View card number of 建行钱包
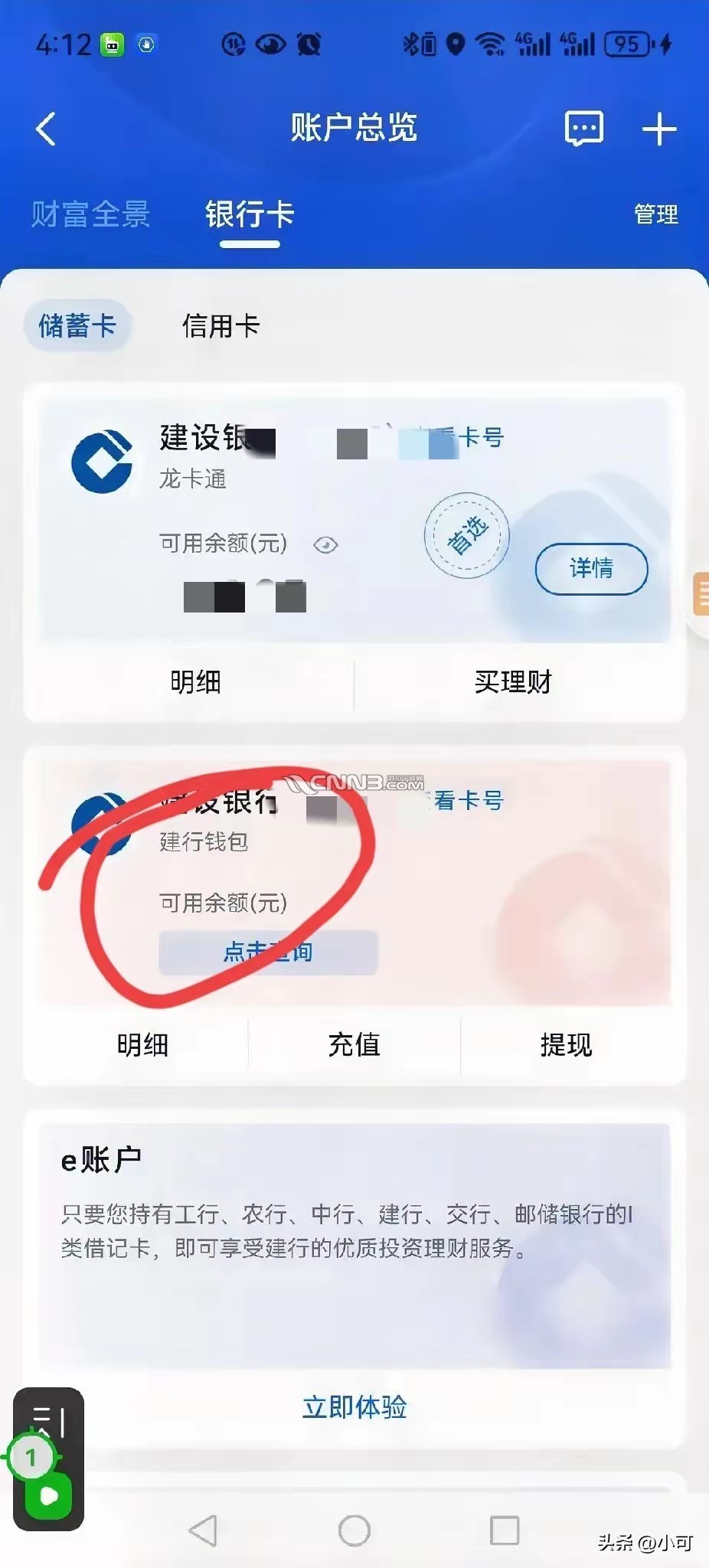This screenshot has width=709, height=1568. click(467, 801)
